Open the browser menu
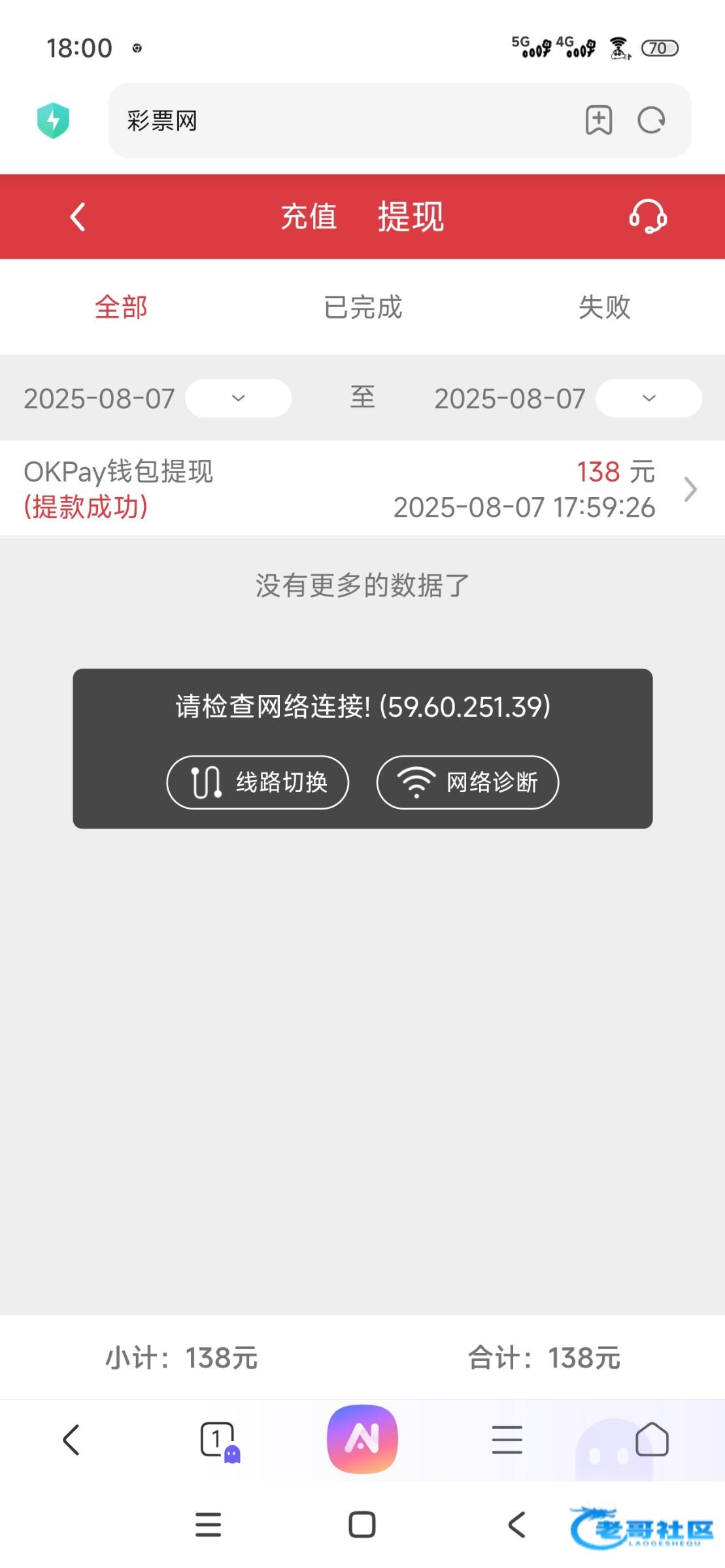Image resolution: width=725 pixels, height=1568 pixels. [x=507, y=1440]
